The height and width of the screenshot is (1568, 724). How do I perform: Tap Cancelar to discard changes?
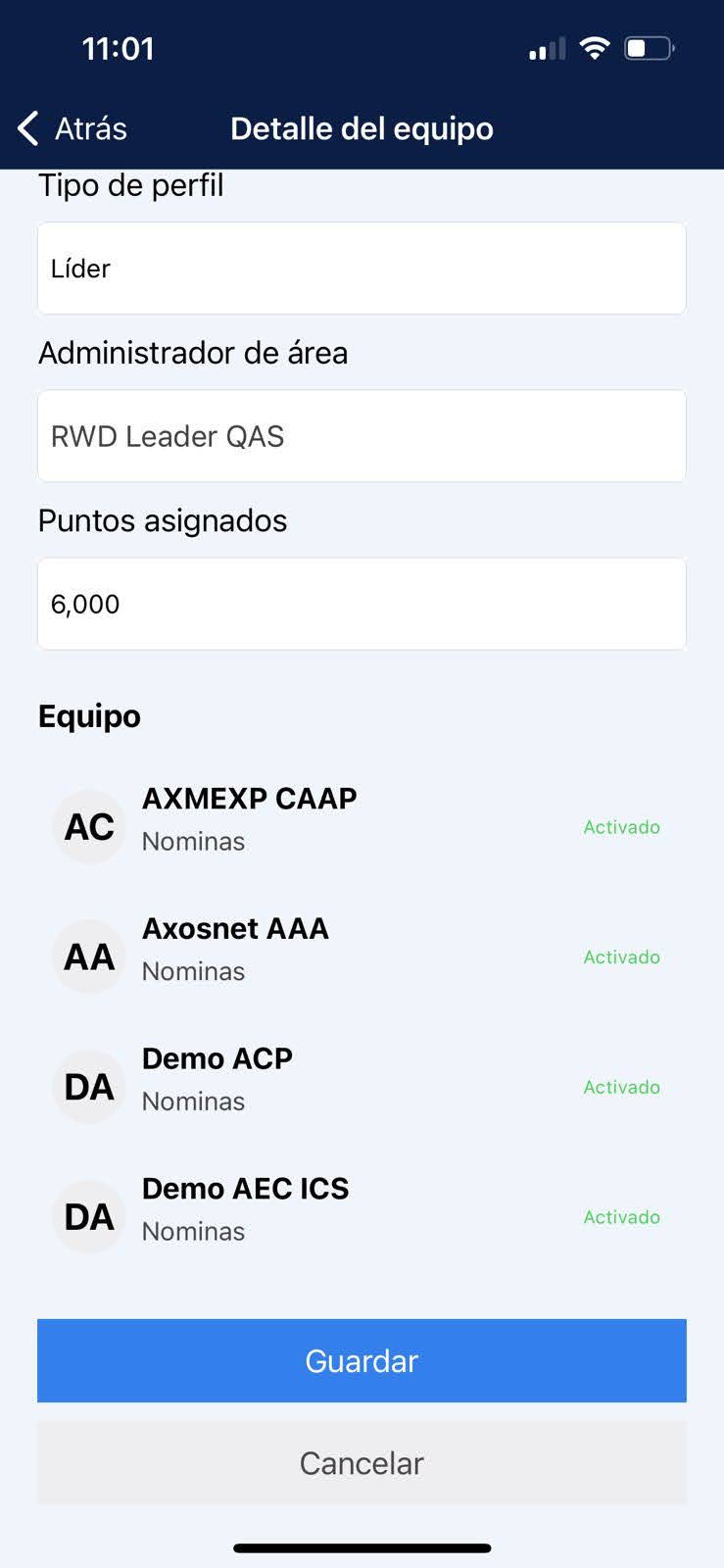[362, 1462]
